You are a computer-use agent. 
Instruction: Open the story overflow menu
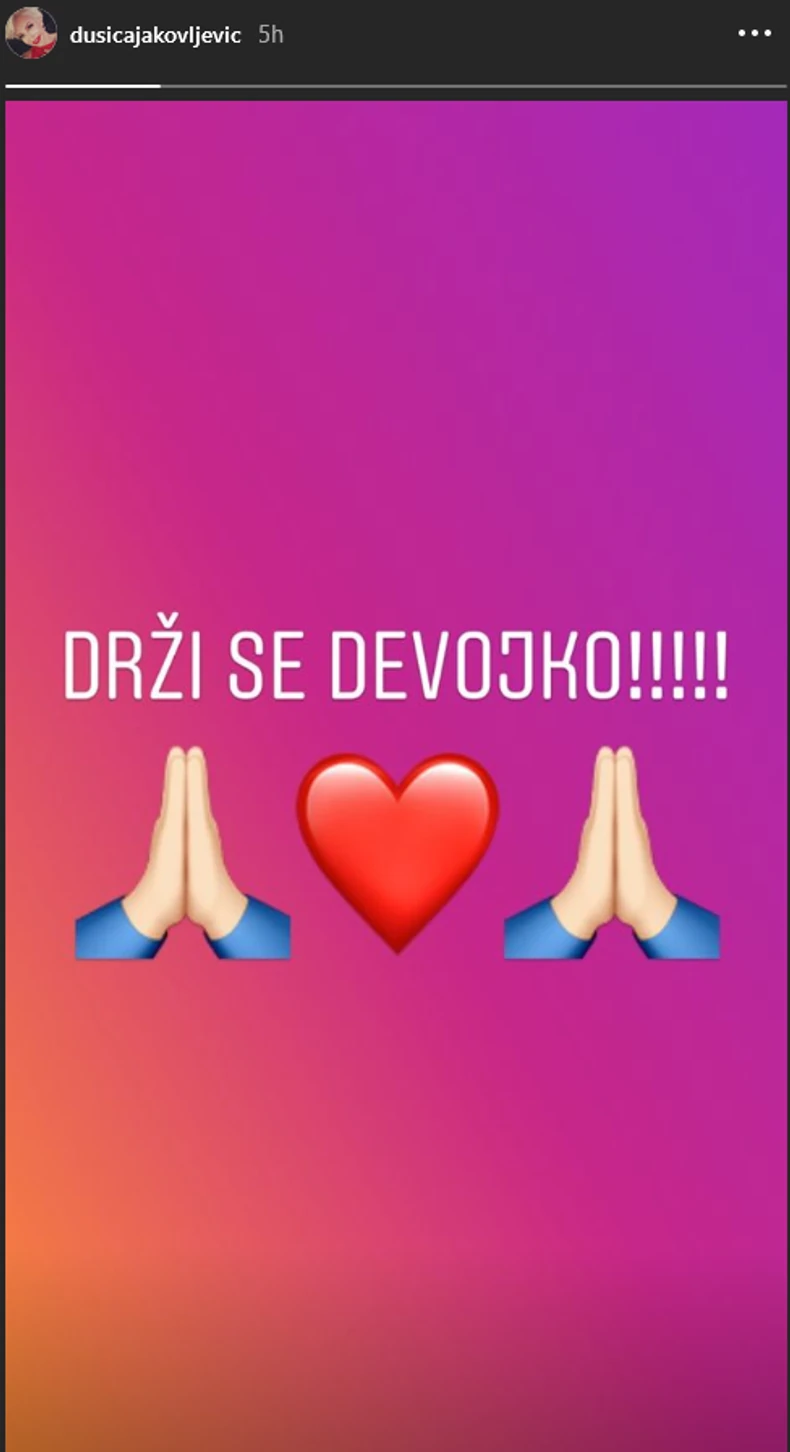pos(755,34)
